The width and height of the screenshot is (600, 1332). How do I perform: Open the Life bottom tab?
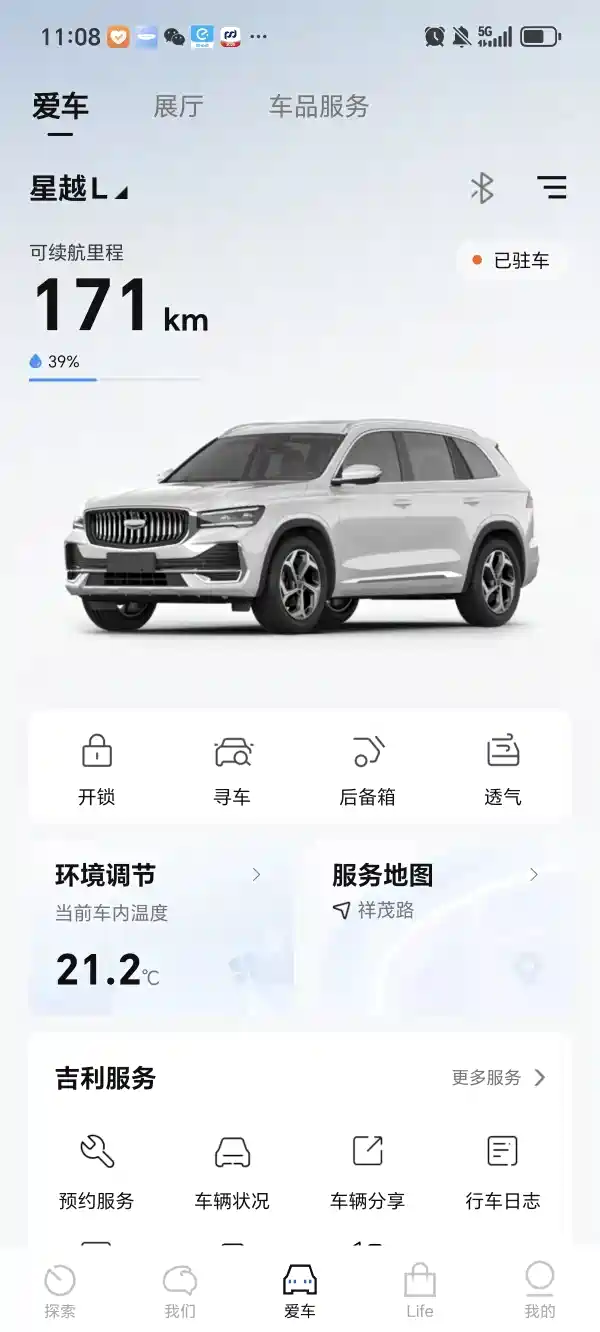point(420,1290)
